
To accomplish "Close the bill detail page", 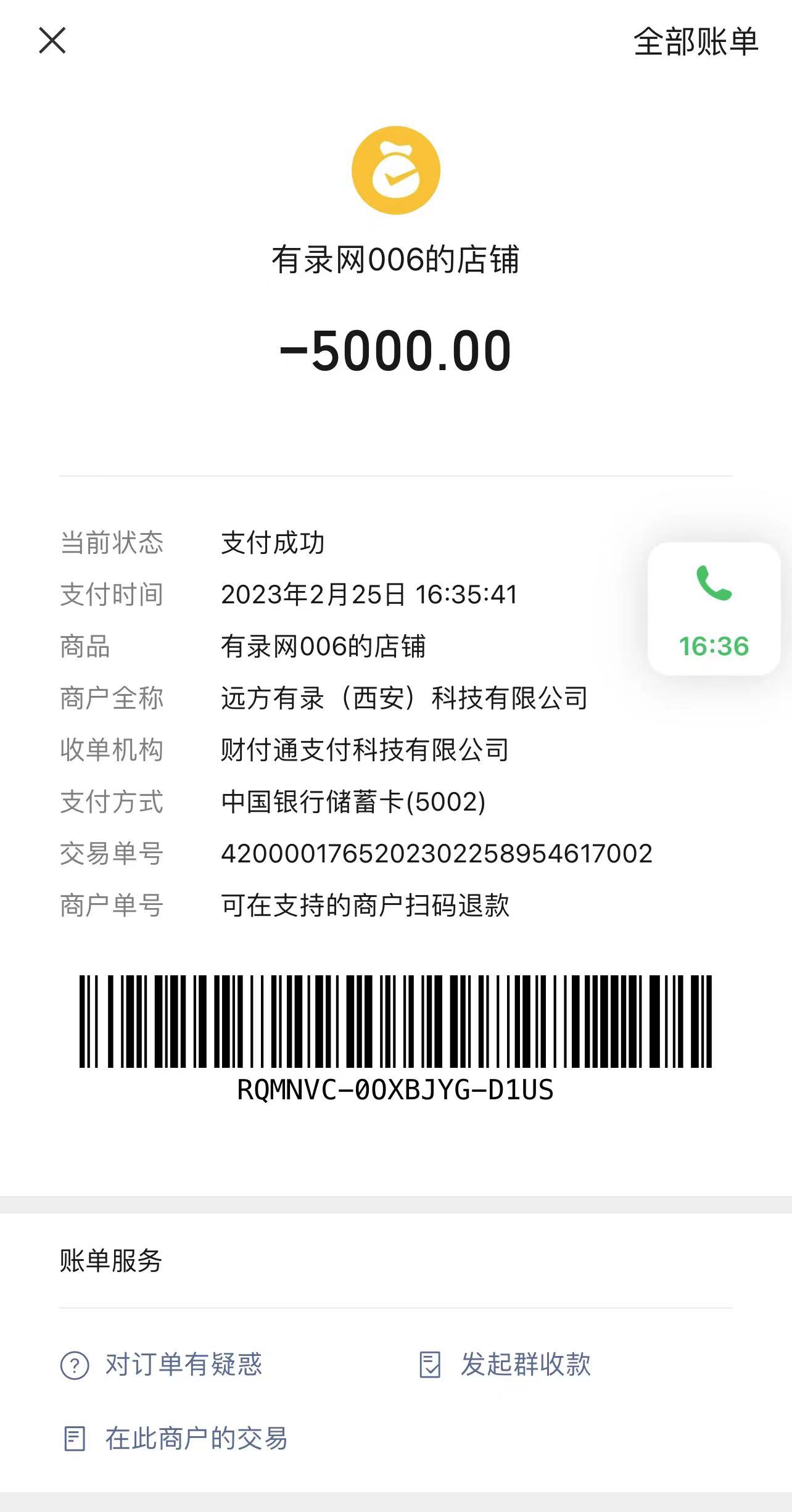I will (x=52, y=41).
